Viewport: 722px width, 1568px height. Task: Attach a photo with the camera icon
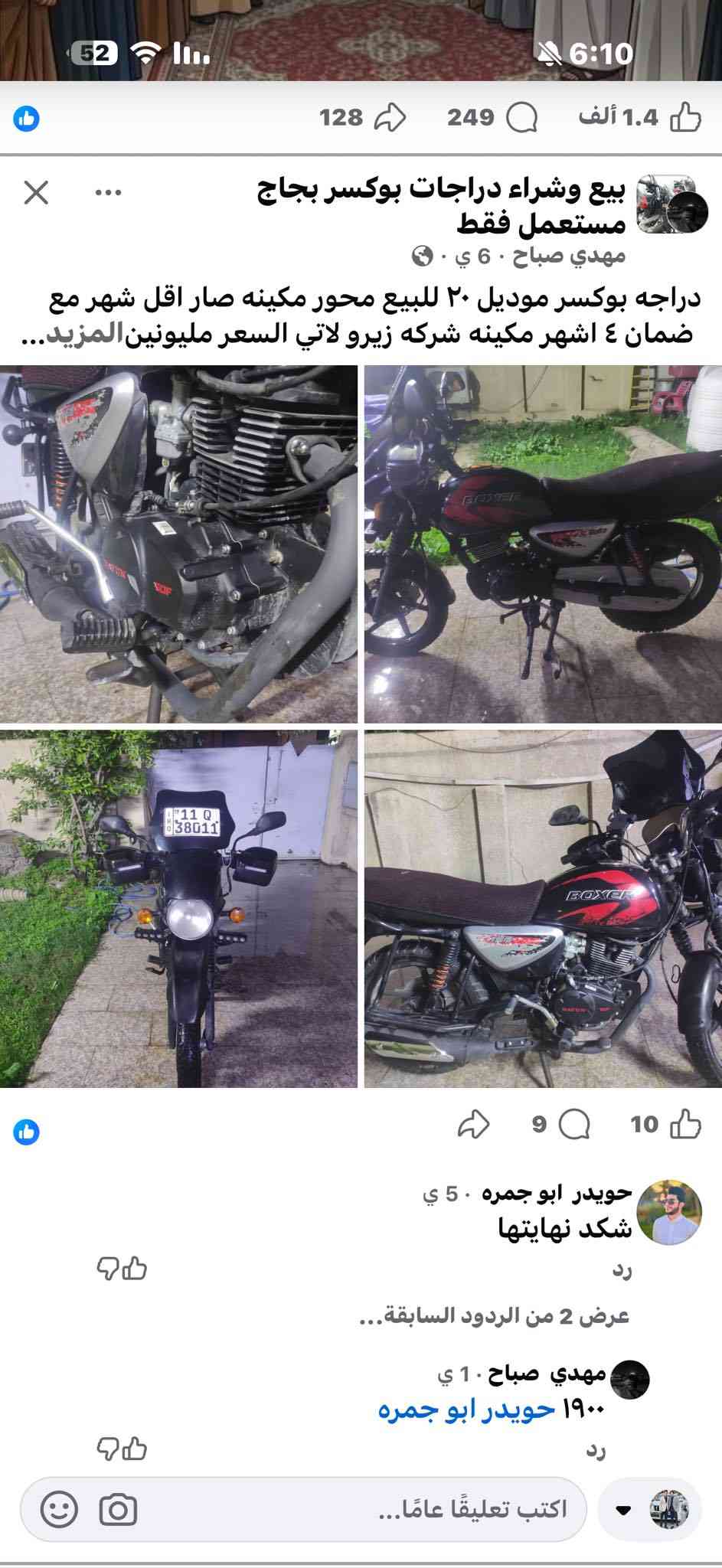pos(118,1510)
